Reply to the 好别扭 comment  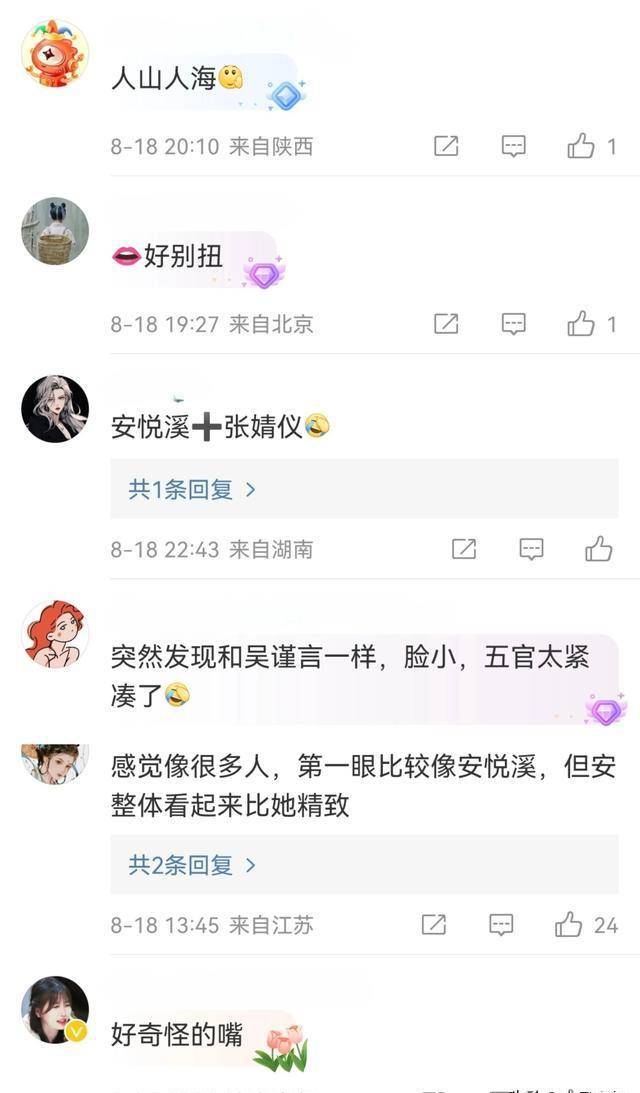pos(513,324)
